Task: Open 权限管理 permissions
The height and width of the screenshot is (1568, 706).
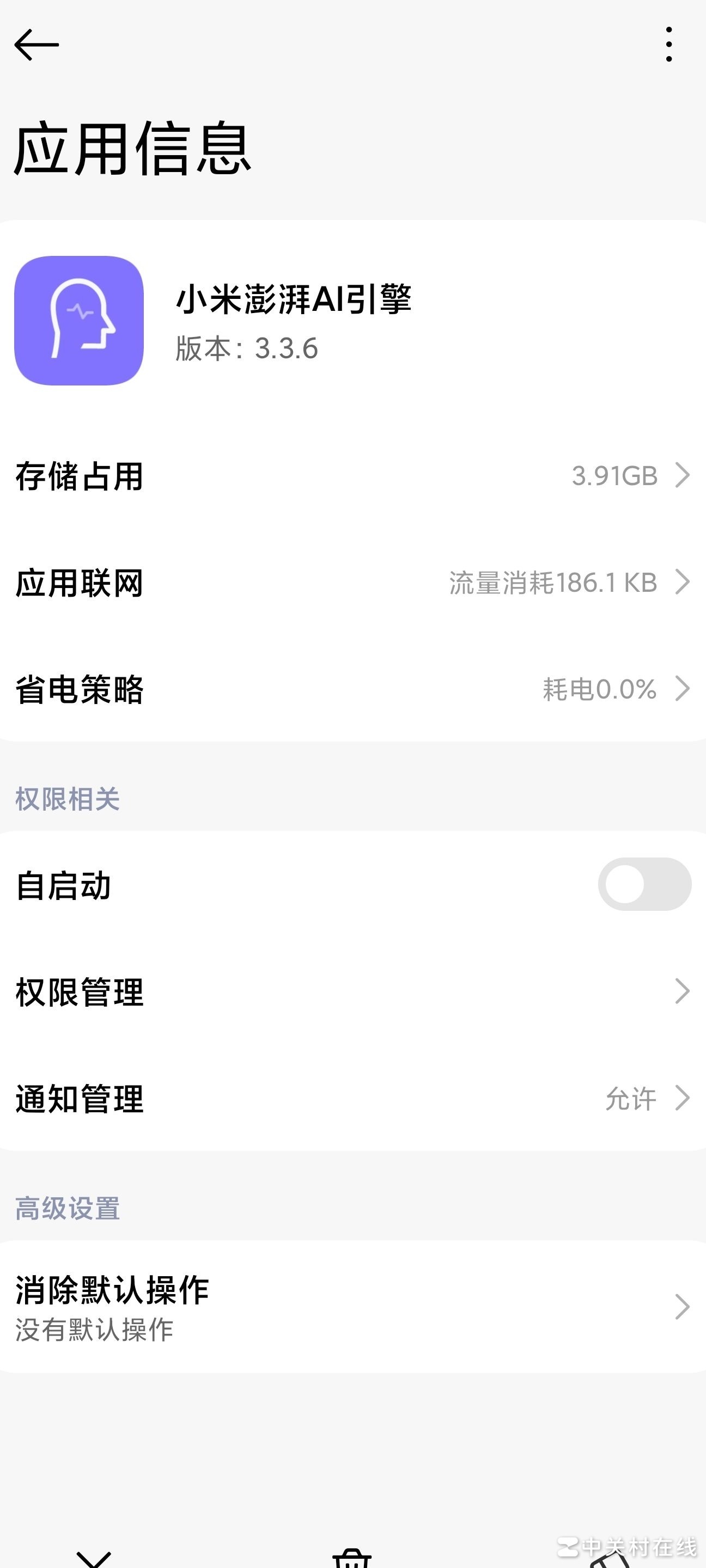Action: 352,991
